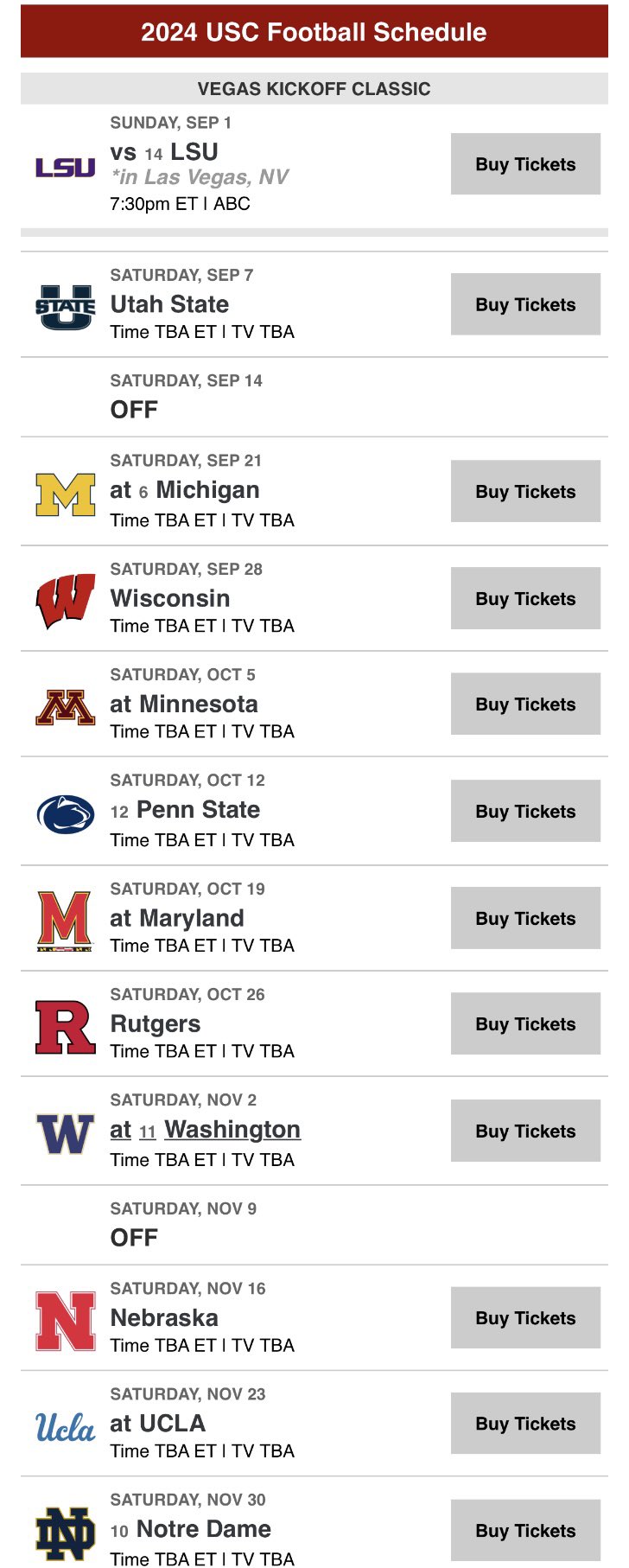This screenshot has width=629, height=1568.
Task: Buy tickets for the Wisconsin game
Action: pos(525,598)
